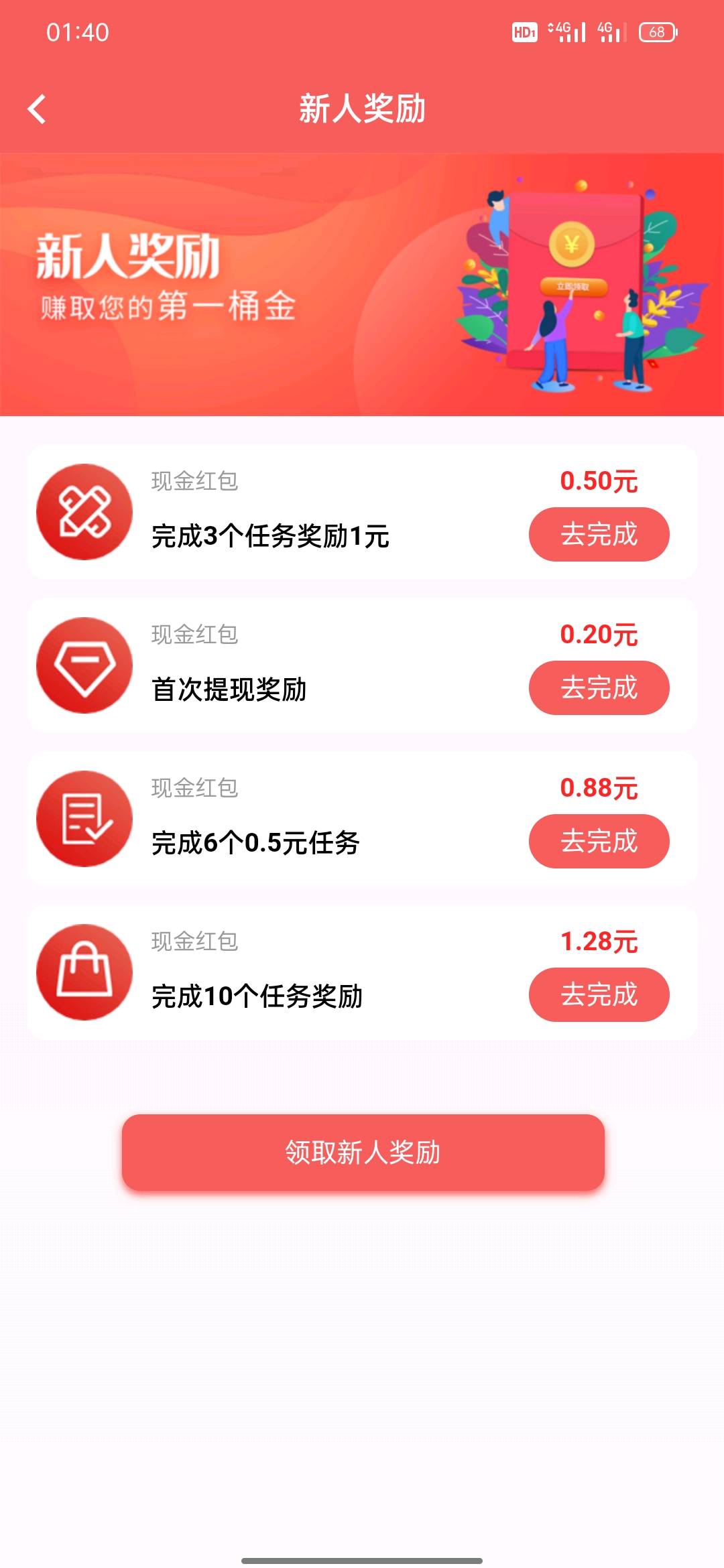
Task: Go back from the 新人奖励 page
Action: [38, 109]
